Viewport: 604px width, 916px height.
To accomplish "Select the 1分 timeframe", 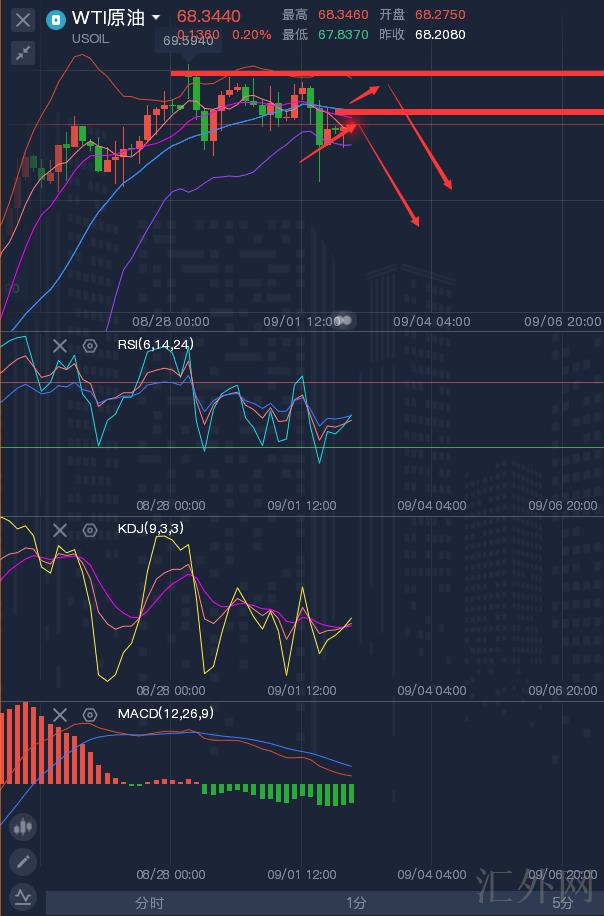I will 356,903.
